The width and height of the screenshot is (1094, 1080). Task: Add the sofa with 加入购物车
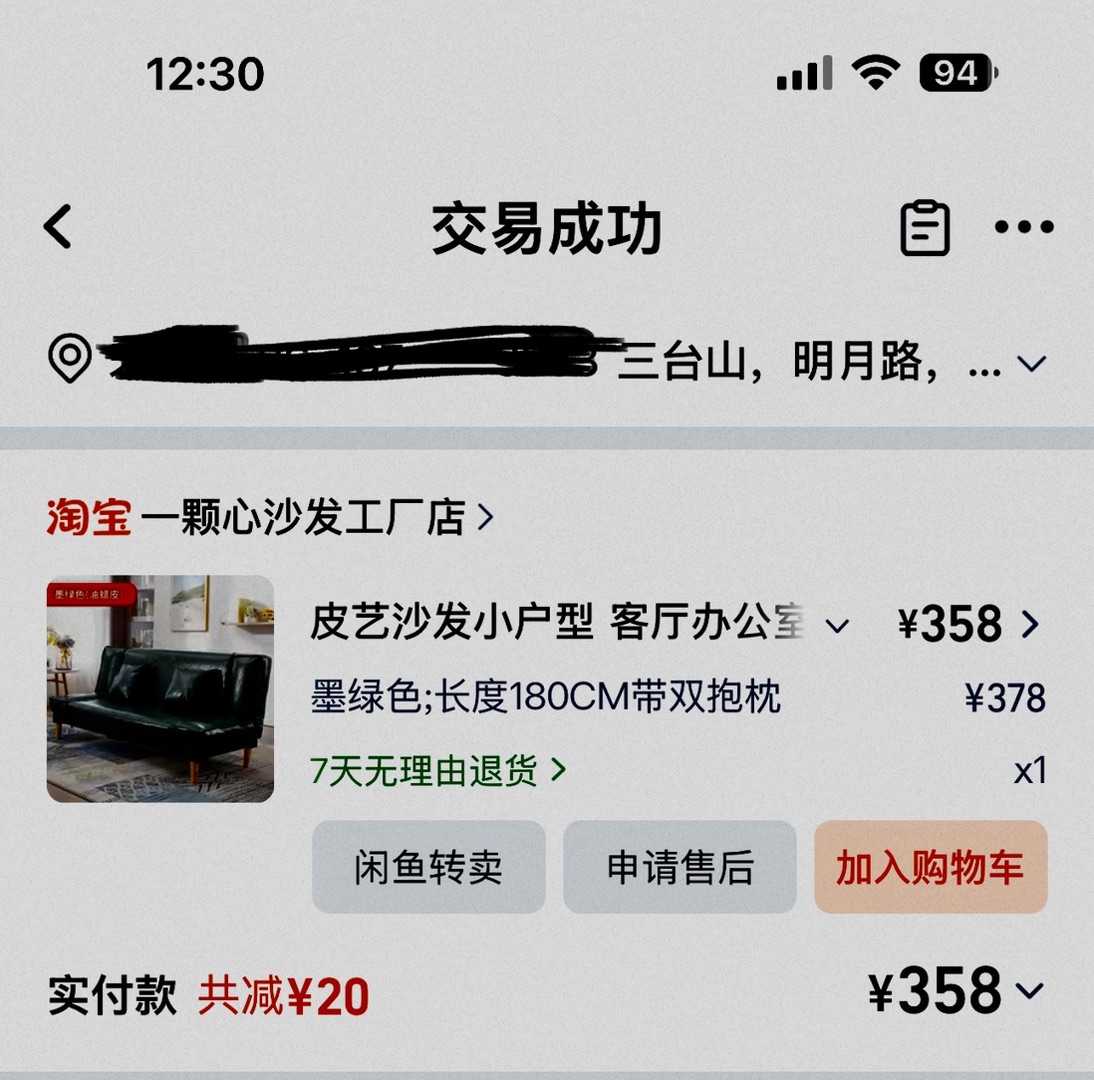point(930,867)
